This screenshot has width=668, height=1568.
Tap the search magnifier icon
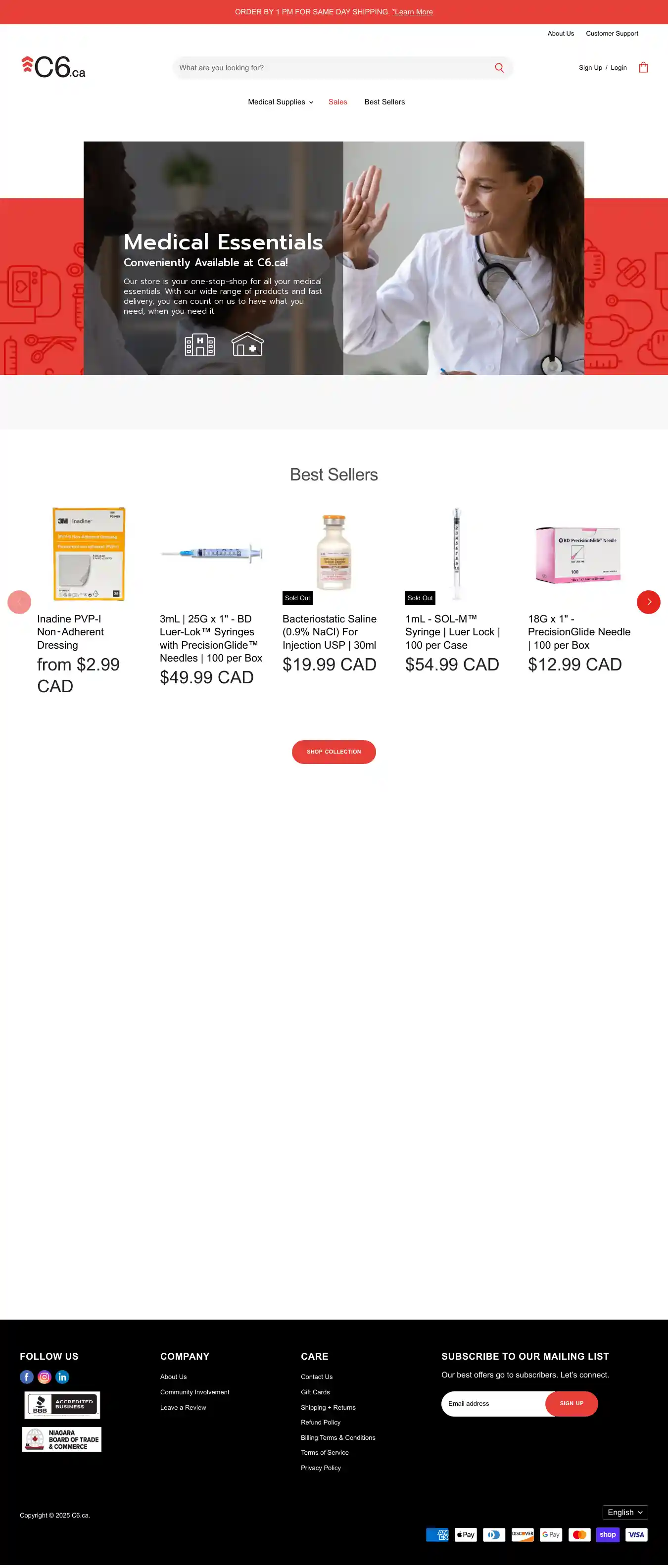(x=499, y=68)
